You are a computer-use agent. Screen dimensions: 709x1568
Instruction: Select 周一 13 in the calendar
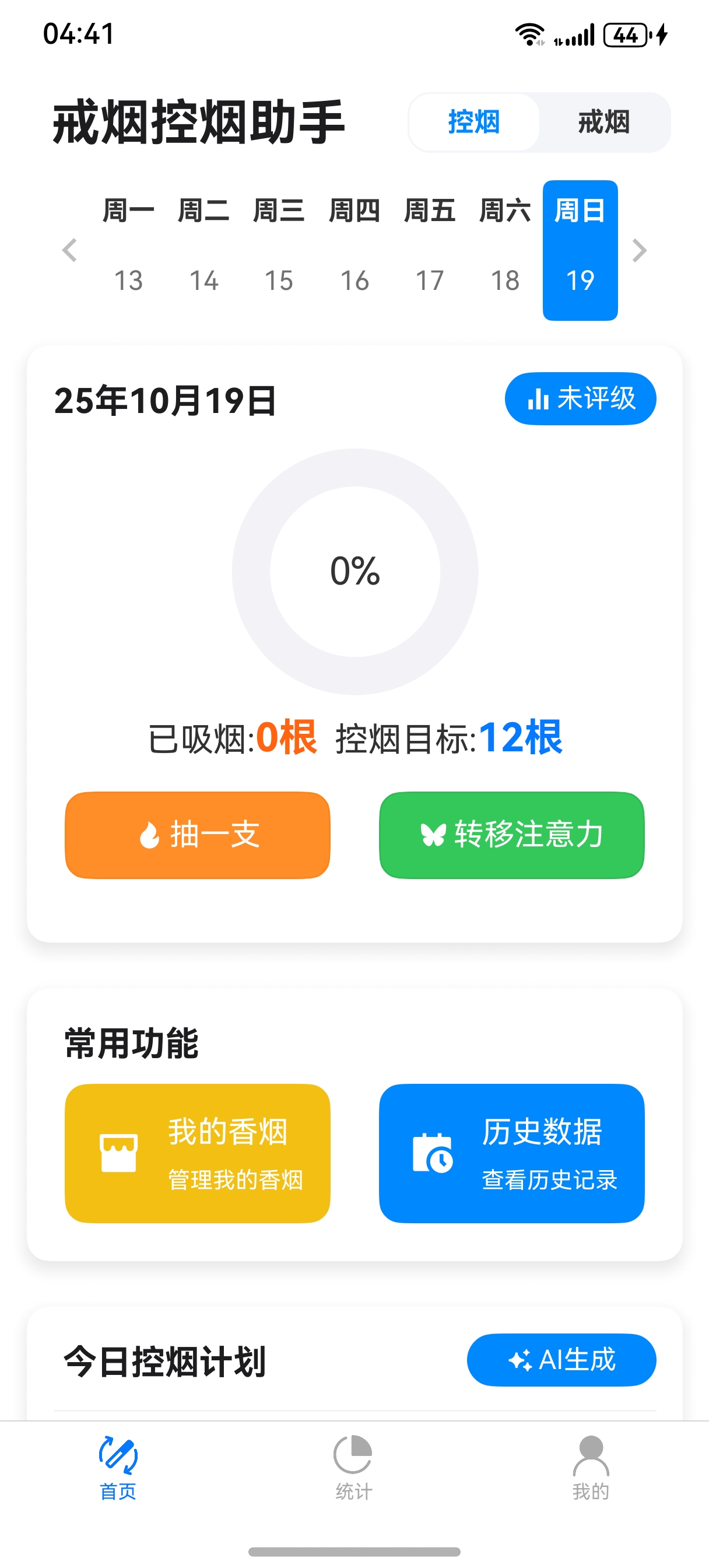(128, 250)
